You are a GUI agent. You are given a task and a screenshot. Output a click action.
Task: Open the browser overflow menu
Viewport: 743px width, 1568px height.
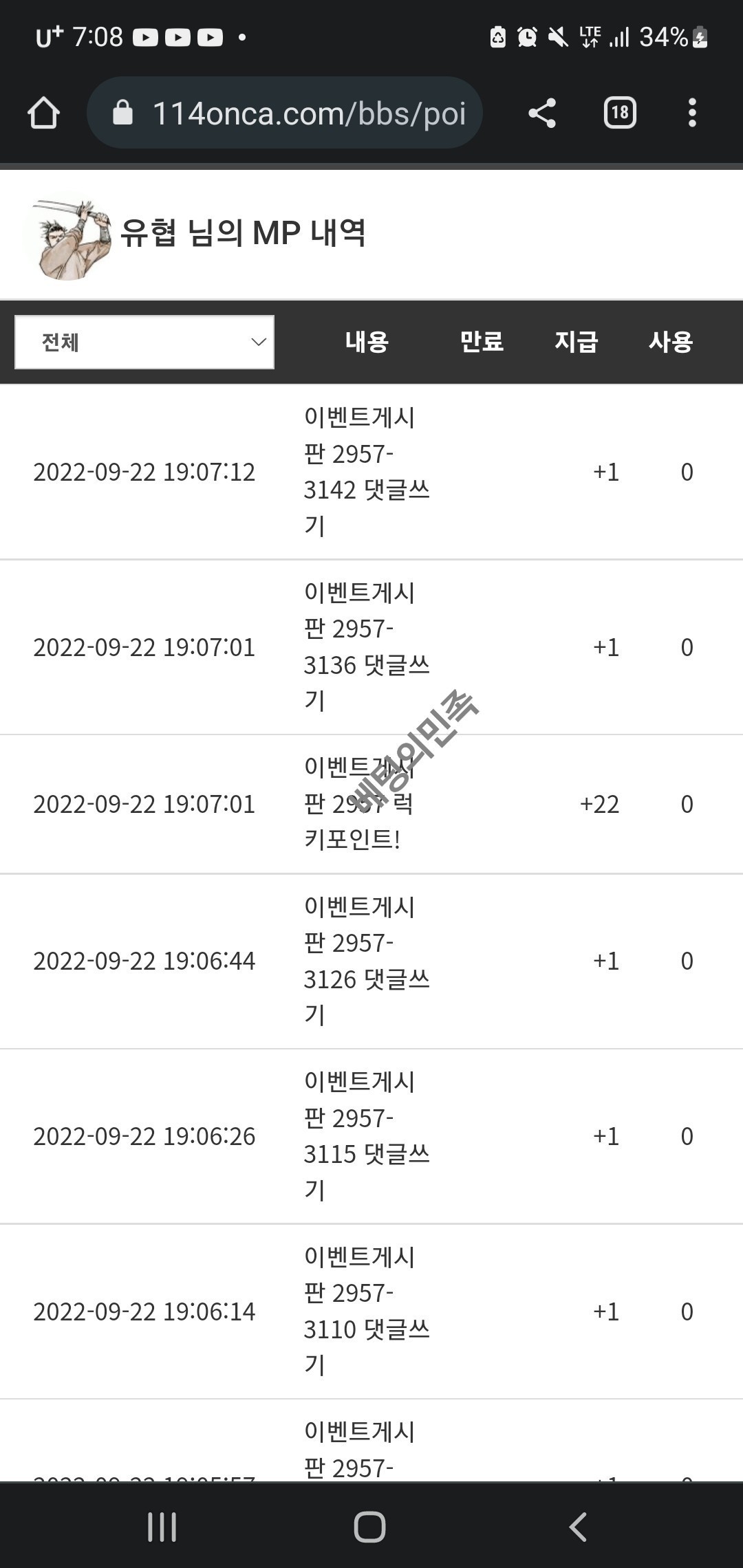pos(692,113)
